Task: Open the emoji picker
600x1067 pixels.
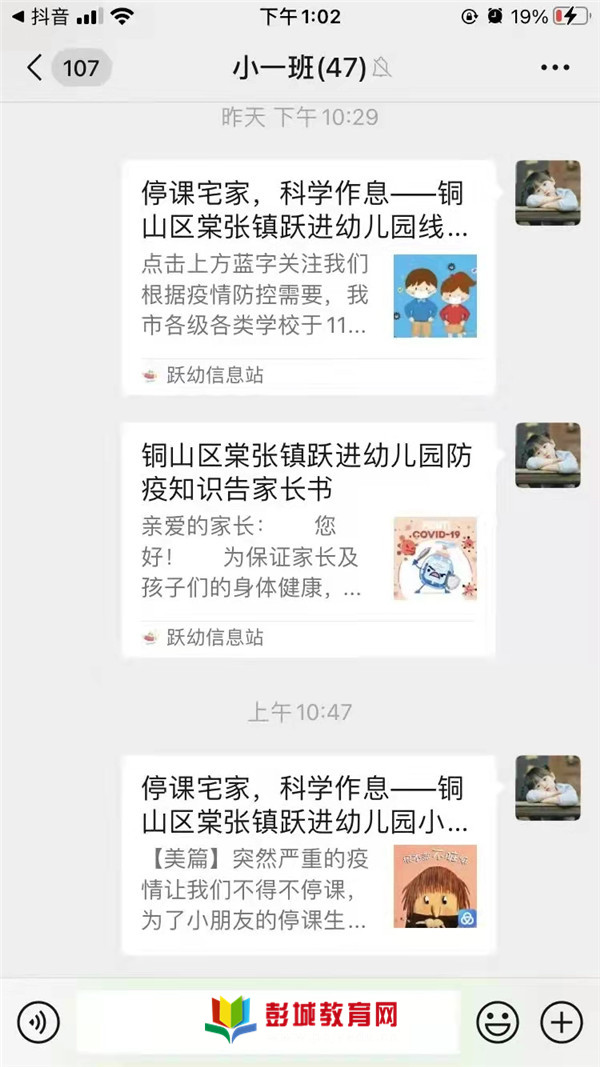Action: (497, 1021)
